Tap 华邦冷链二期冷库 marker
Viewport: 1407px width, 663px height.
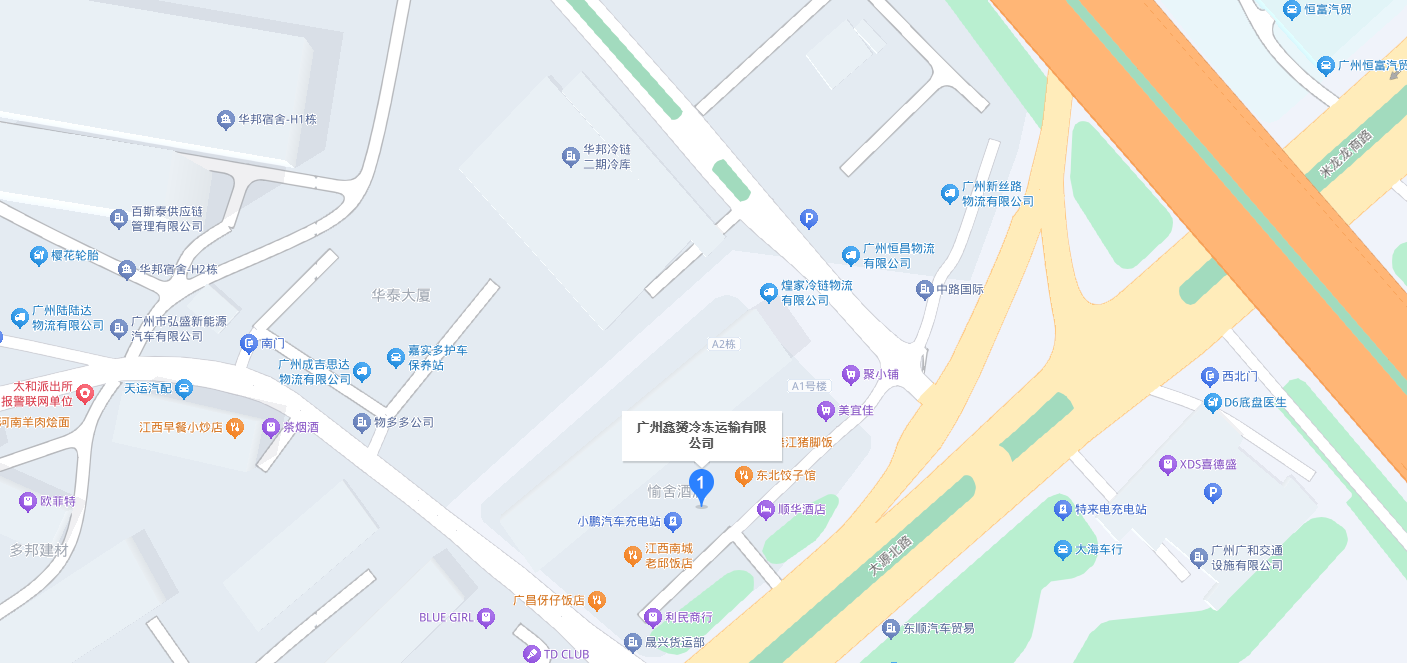click(x=570, y=155)
